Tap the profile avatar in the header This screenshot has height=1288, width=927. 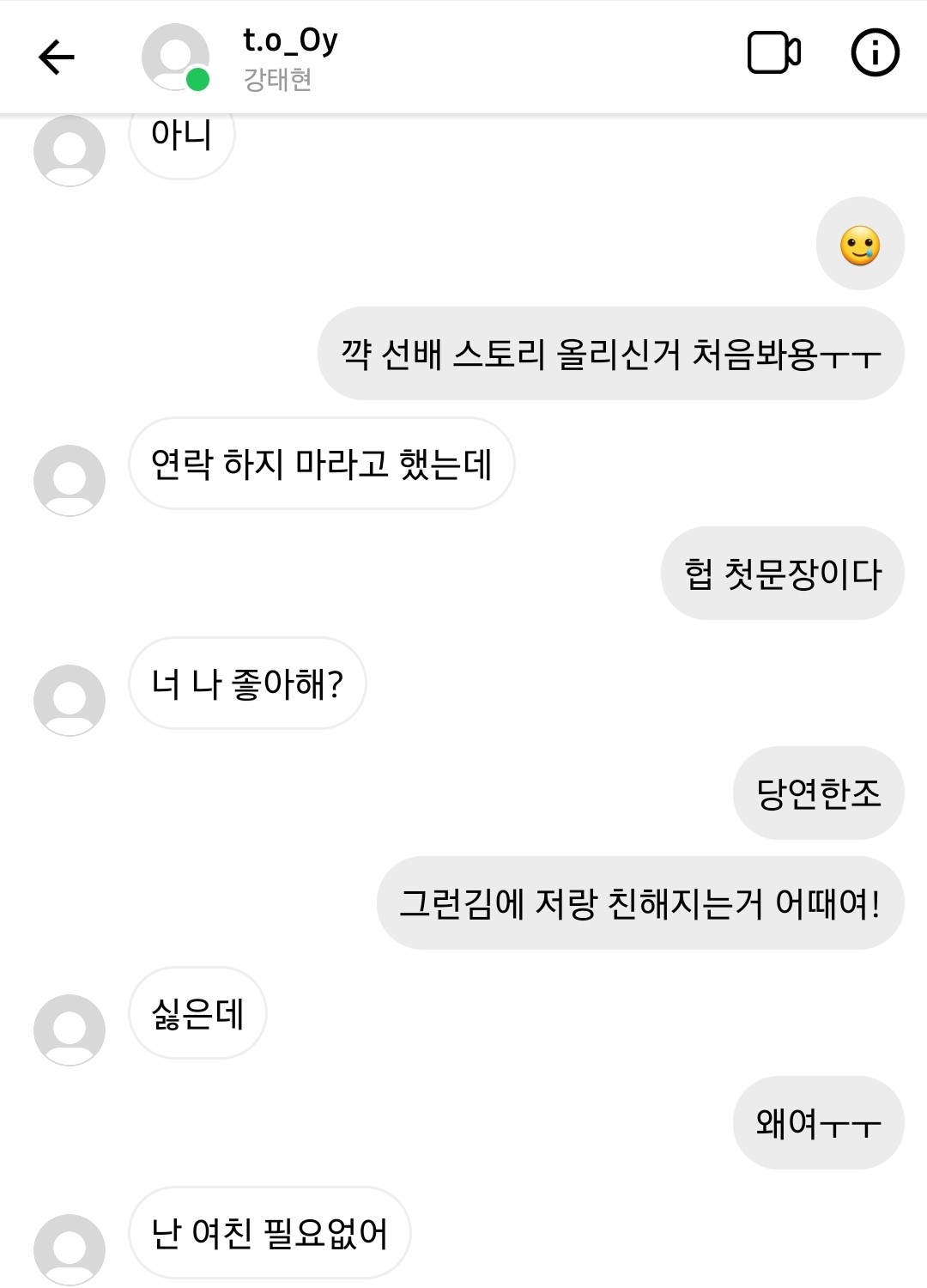click(x=175, y=58)
